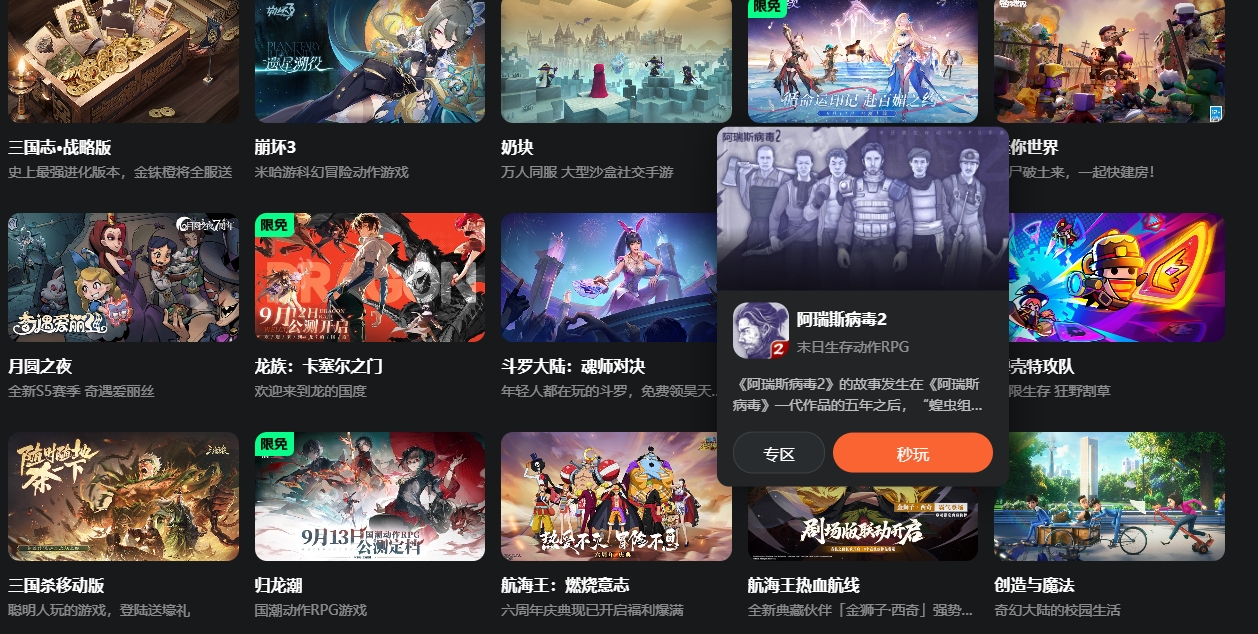Open the 三国杀移动版 game card
This screenshot has height=634, width=1258.
click(x=123, y=496)
